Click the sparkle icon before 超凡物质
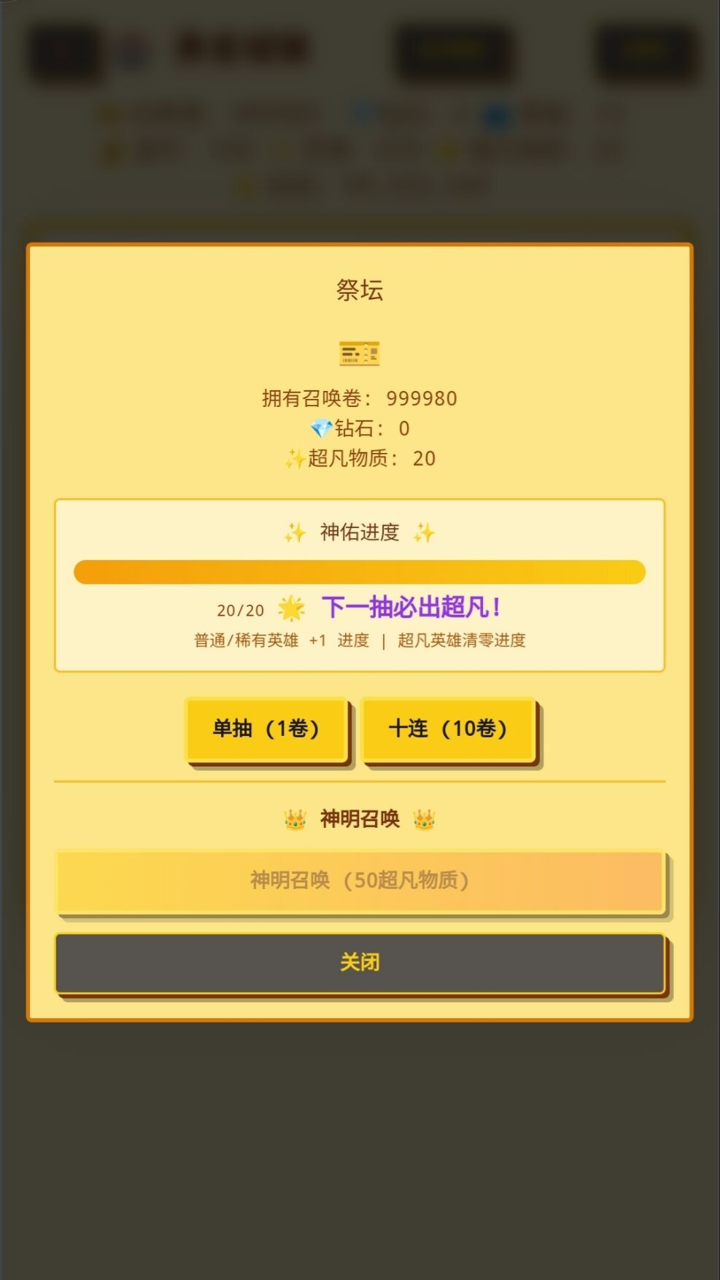 point(296,458)
